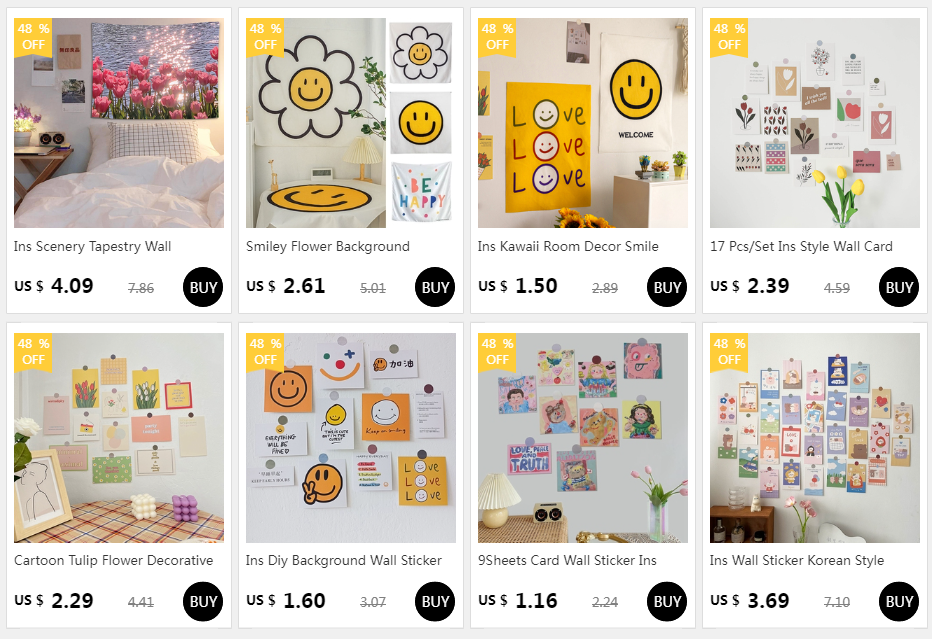The width and height of the screenshot is (932, 639).
Task: Open Ins Kawaii Room Decor Smile listing
Action: (568, 247)
